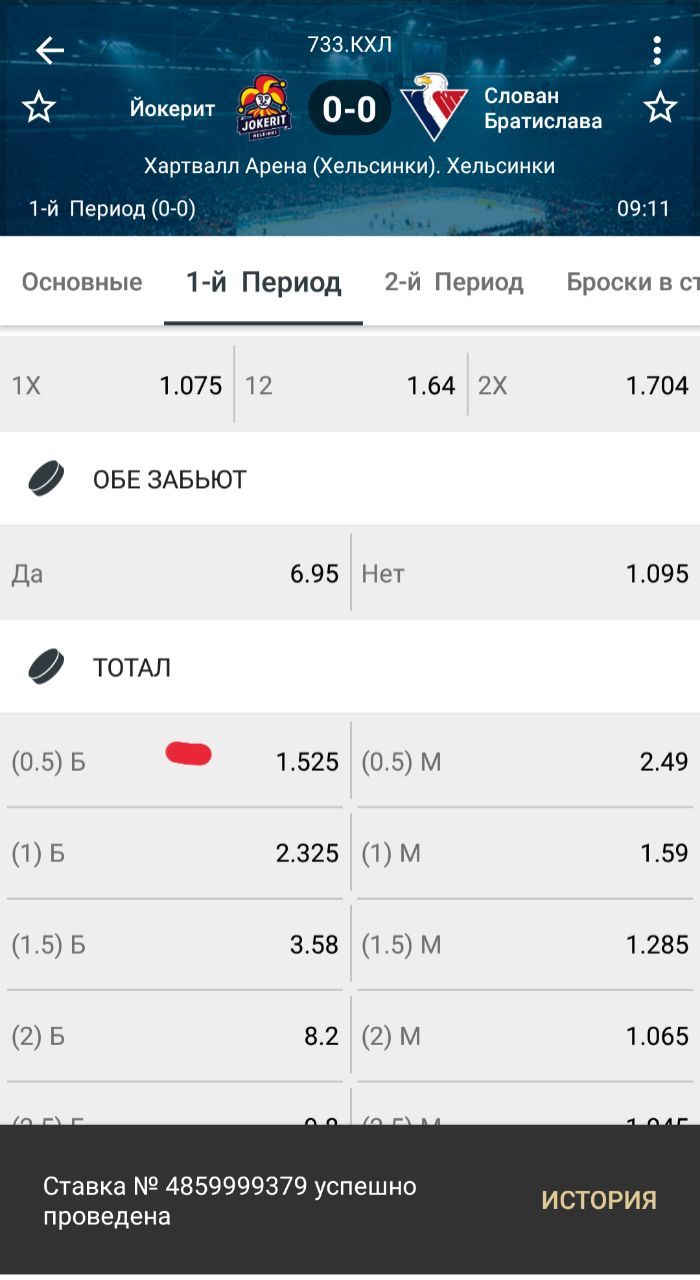Switch to the 2-й Период tab

pyautogui.click(x=454, y=282)
